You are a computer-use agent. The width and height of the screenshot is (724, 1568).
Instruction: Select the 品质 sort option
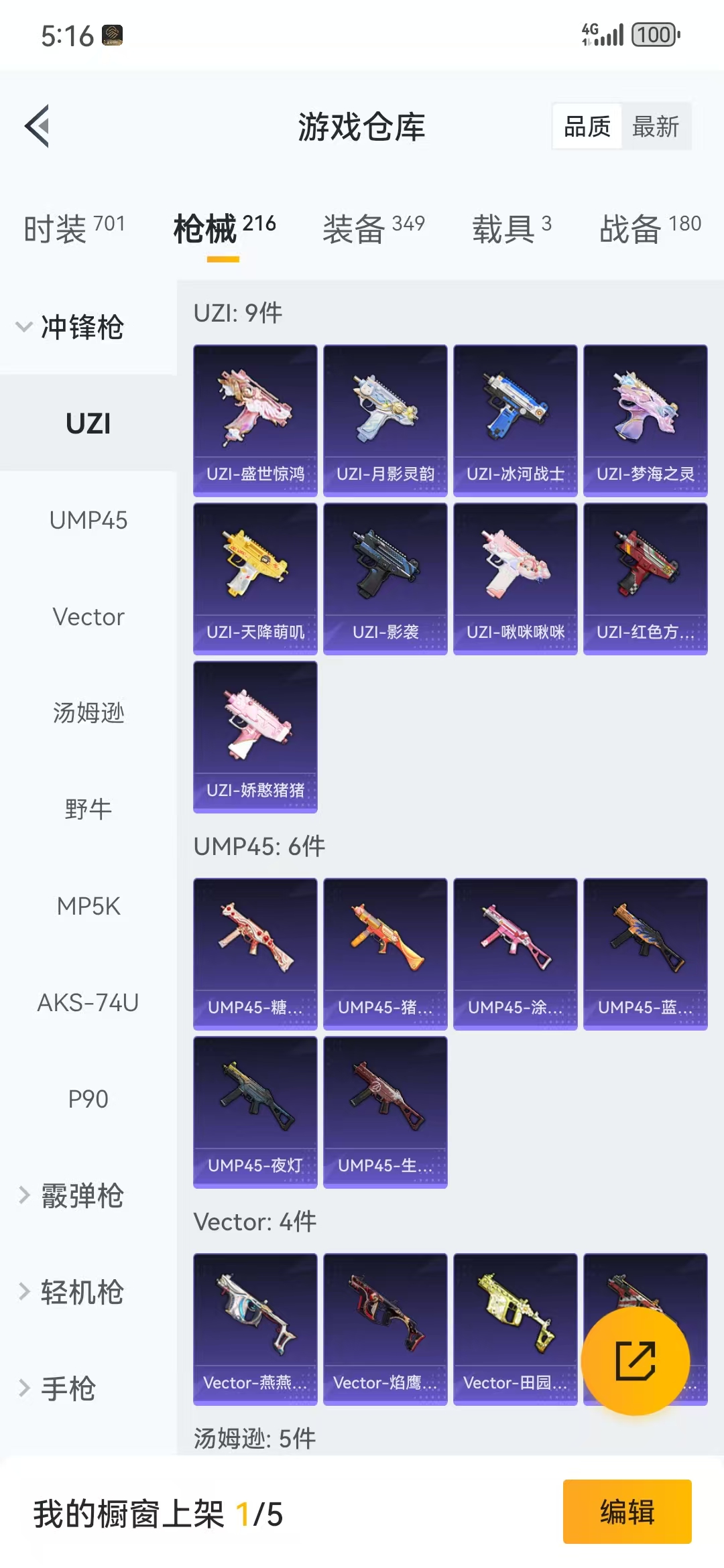[x=587, y=126]
